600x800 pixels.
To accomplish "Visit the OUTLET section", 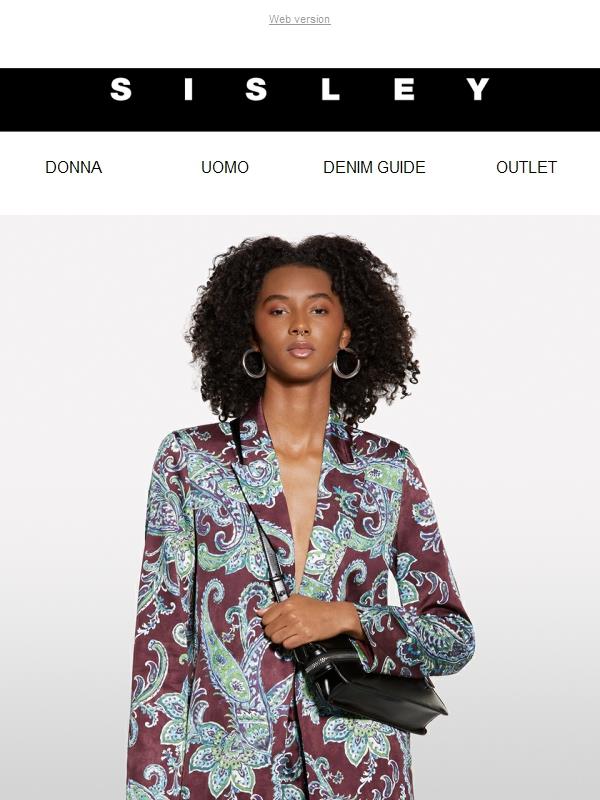I will click(x=526, y=167).
